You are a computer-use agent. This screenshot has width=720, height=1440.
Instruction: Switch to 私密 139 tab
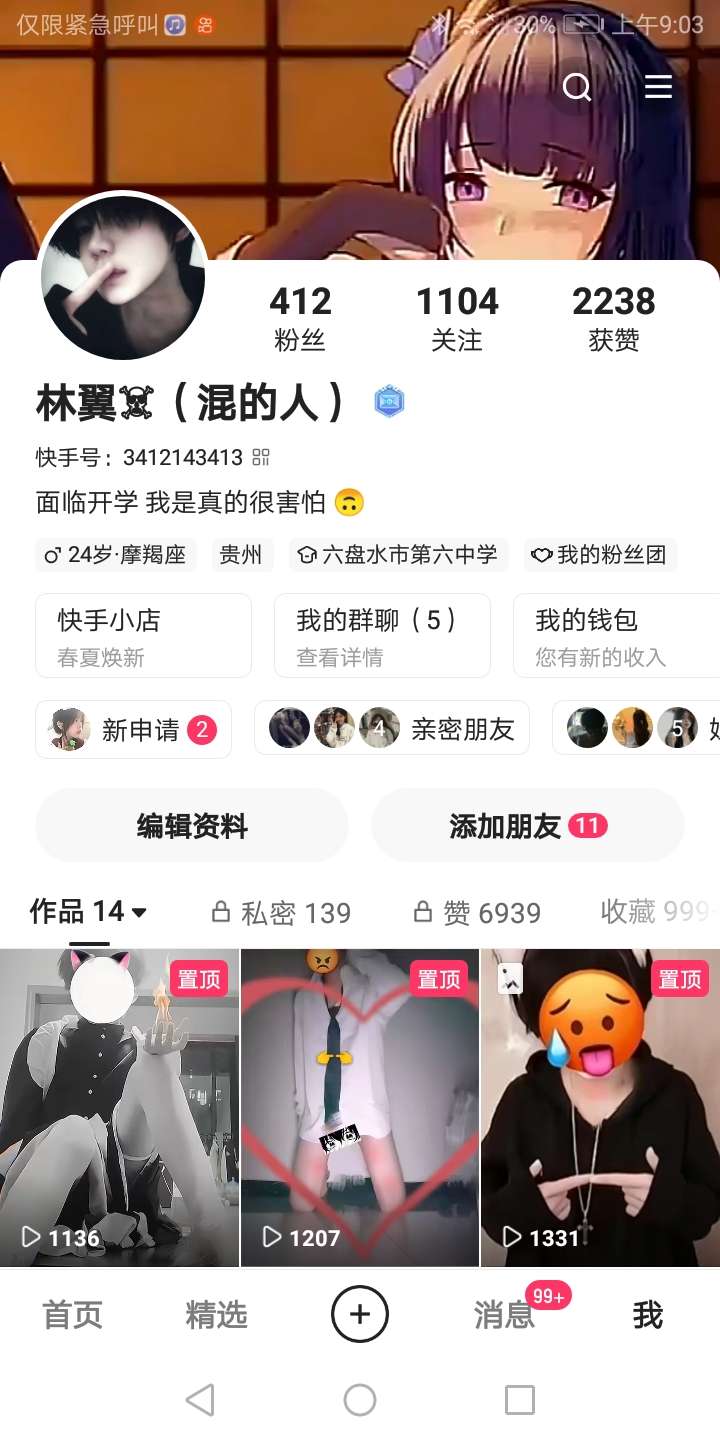pyautogui.click(x=281, y=912)
